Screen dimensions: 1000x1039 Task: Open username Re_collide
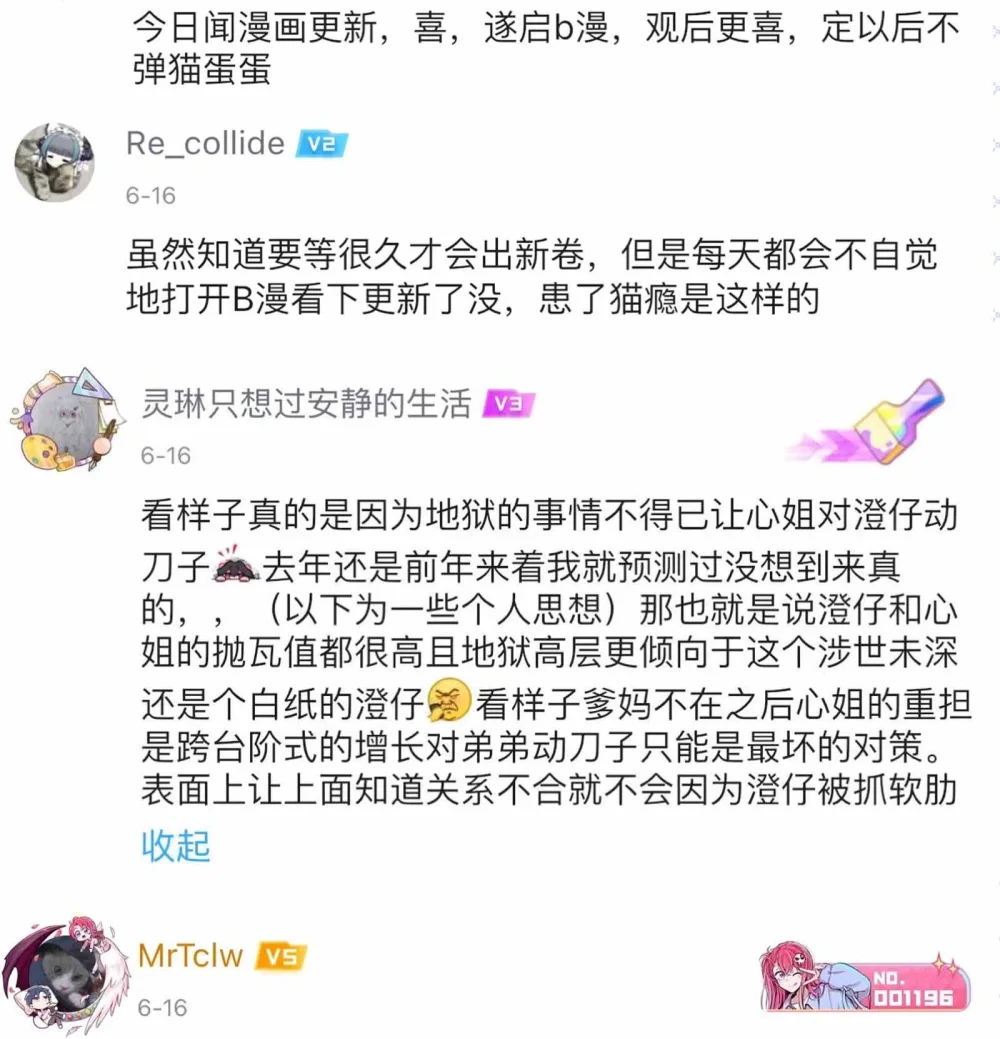click(205, 143)
